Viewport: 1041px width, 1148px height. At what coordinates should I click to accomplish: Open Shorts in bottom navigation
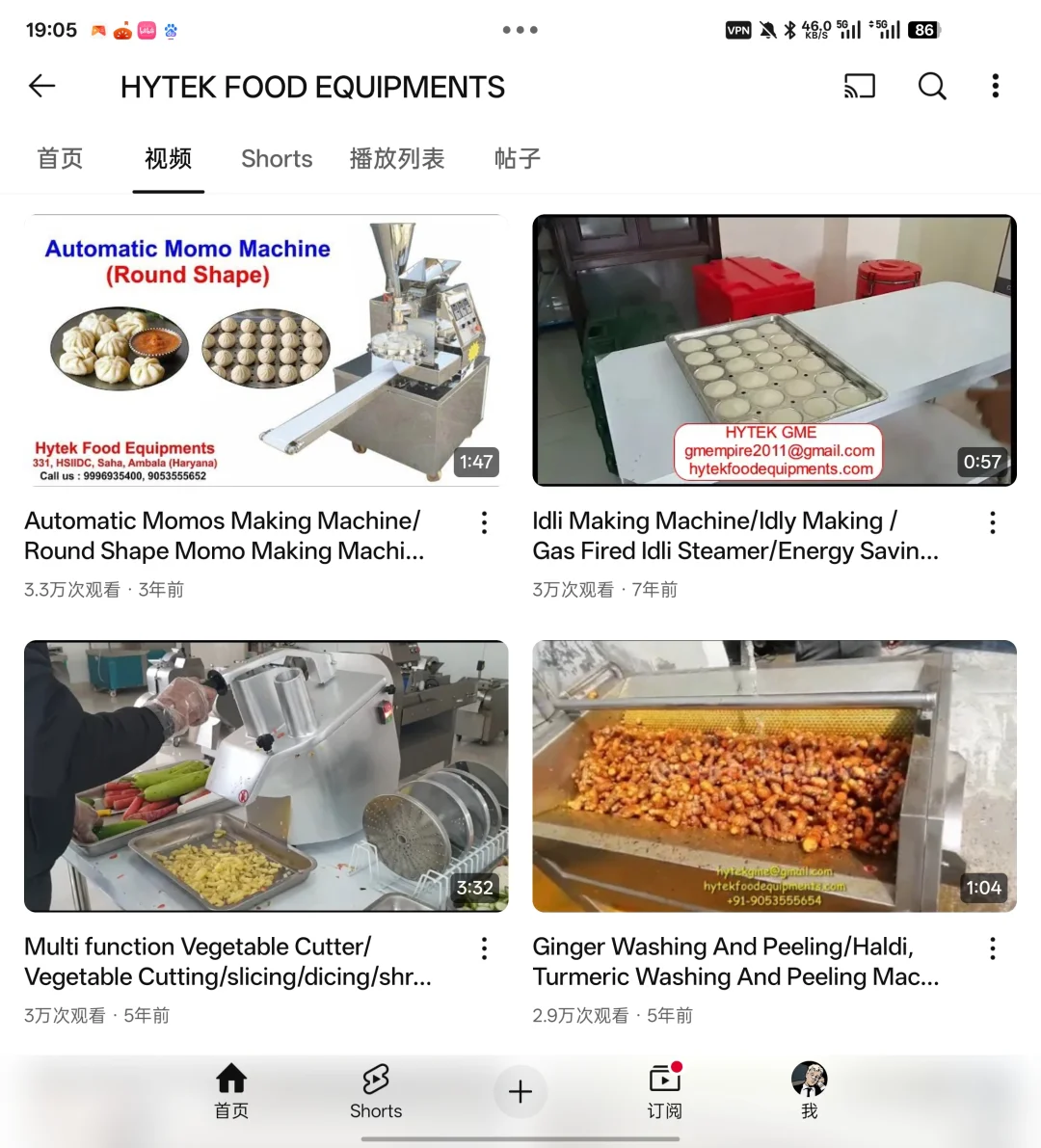pos(376,1091)
